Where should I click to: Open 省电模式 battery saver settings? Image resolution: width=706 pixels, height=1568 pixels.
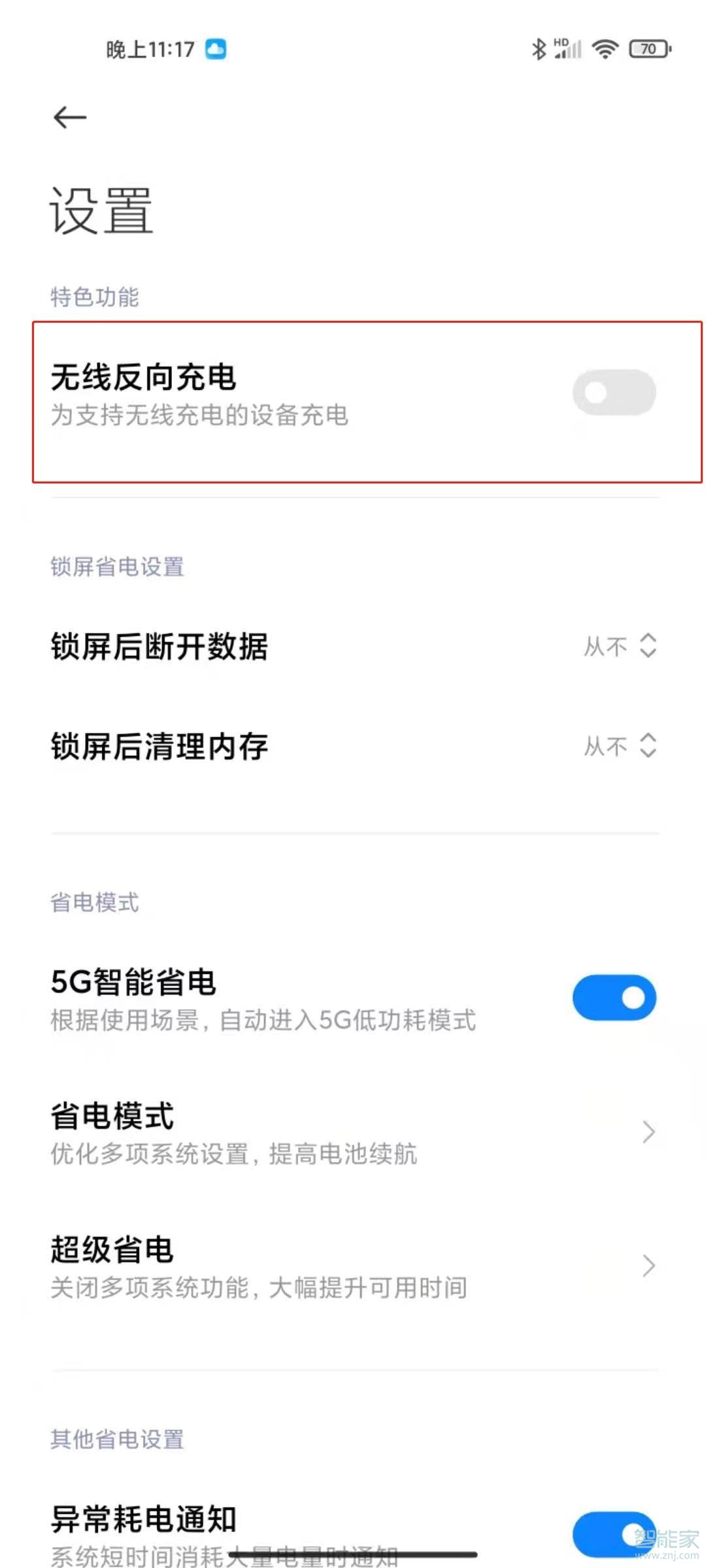coord(261,1131)
